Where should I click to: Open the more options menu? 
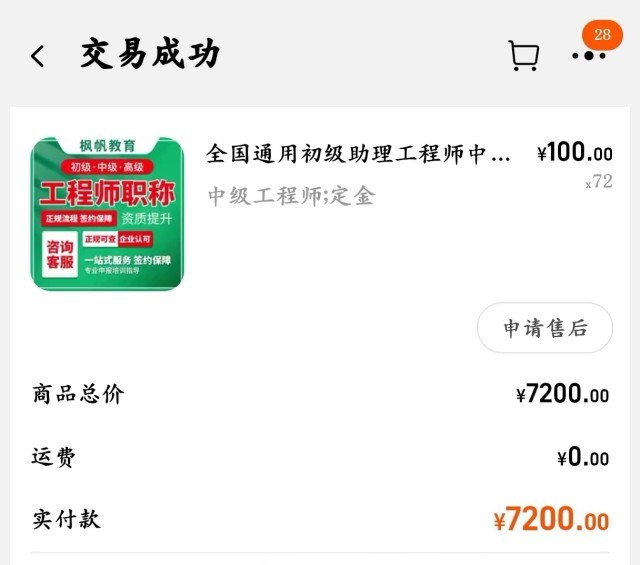coord(589,56)
